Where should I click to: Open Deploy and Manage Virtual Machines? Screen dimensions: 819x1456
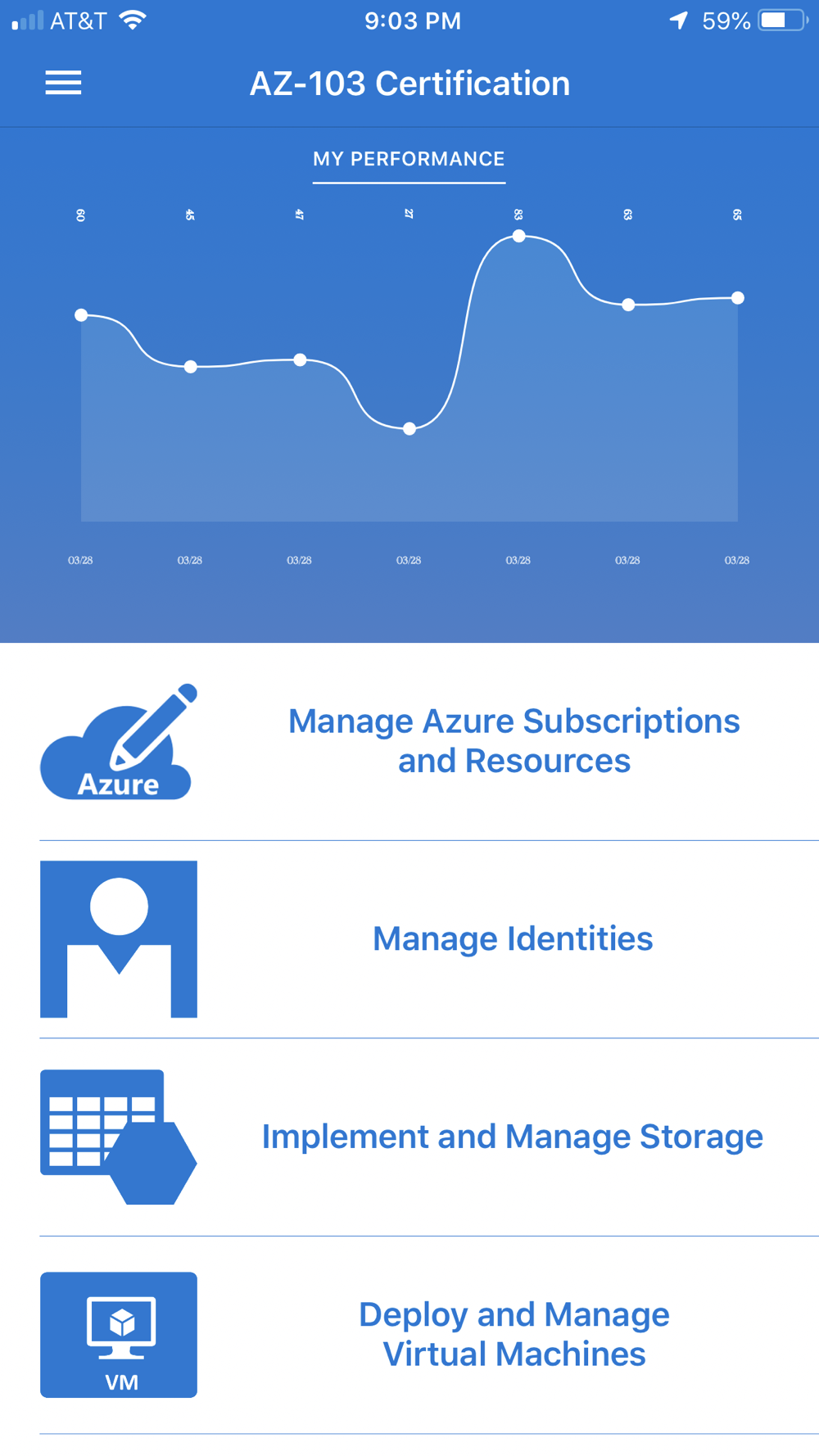pyautogui.click(x=429, y=1336)
